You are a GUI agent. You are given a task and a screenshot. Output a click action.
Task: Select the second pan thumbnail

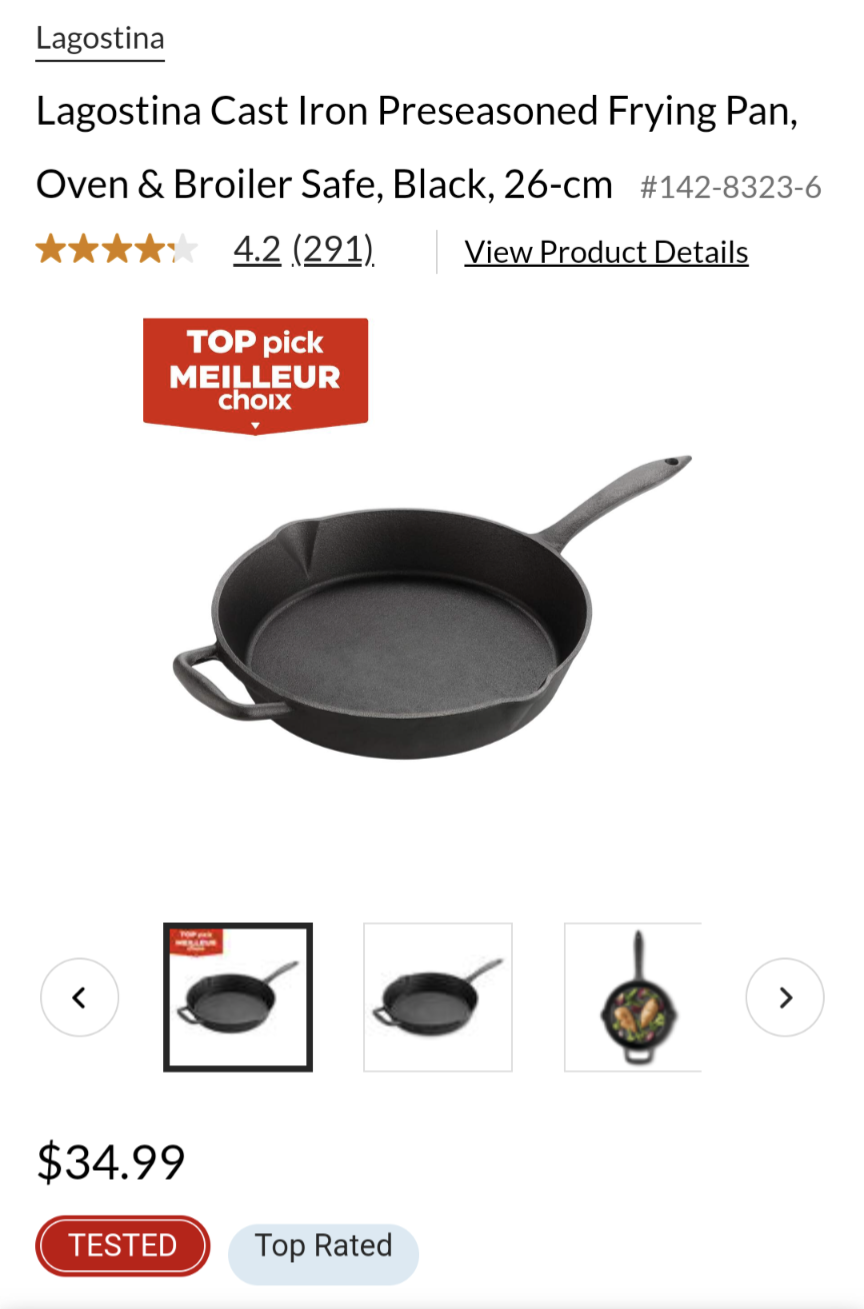(438, 997)
